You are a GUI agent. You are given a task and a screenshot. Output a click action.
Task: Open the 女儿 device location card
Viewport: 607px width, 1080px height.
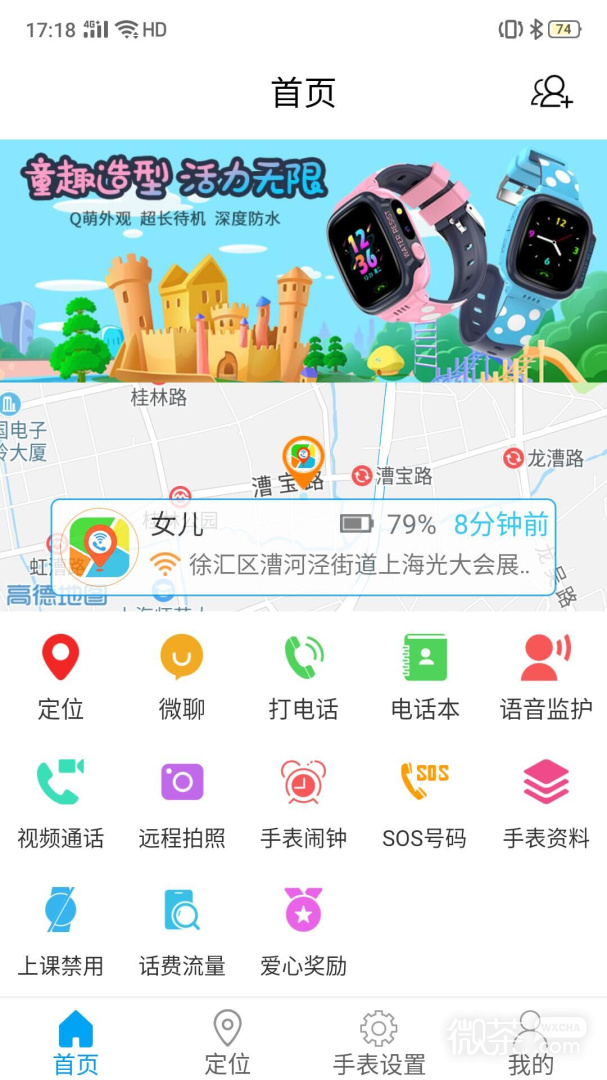pos(303,546)
